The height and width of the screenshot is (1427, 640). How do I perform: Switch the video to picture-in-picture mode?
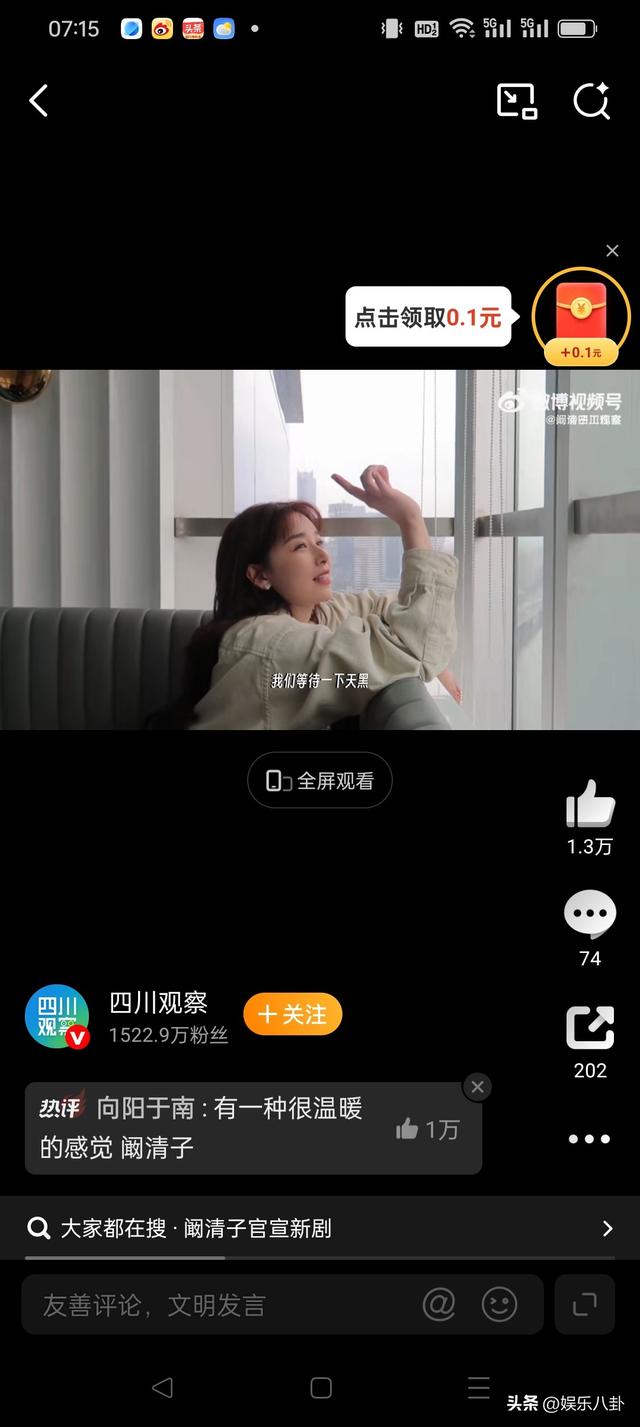[x=517, y=101]
